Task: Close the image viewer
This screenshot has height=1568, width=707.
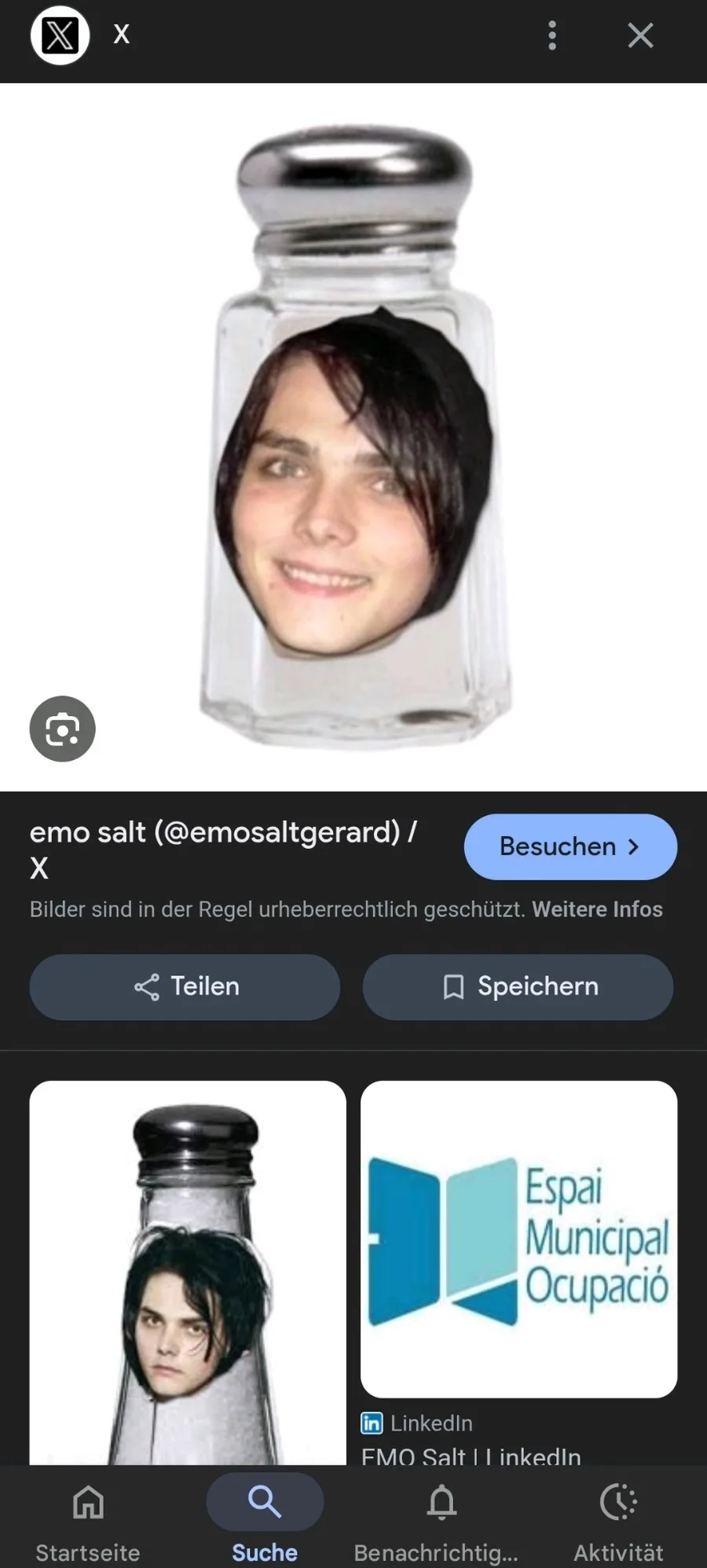Action: coord(640,35)
